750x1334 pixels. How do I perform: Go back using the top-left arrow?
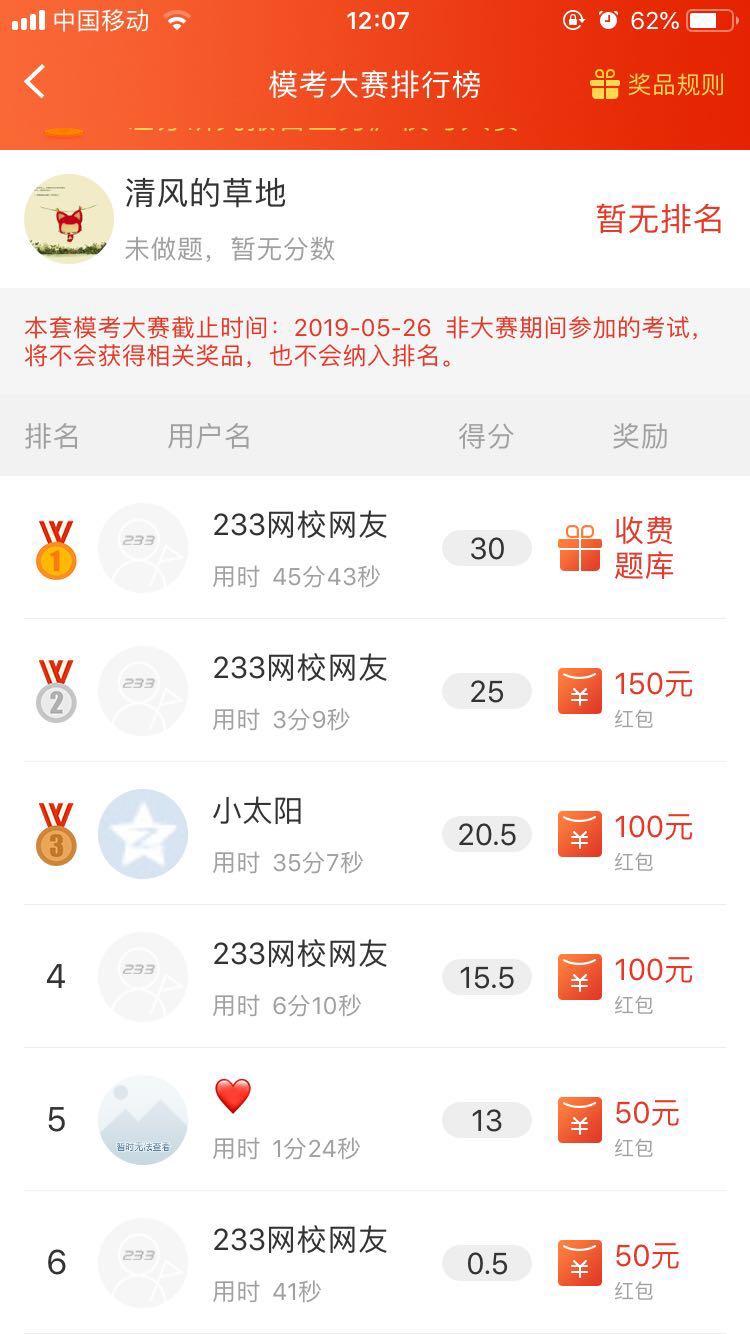(x=35, y=82)
